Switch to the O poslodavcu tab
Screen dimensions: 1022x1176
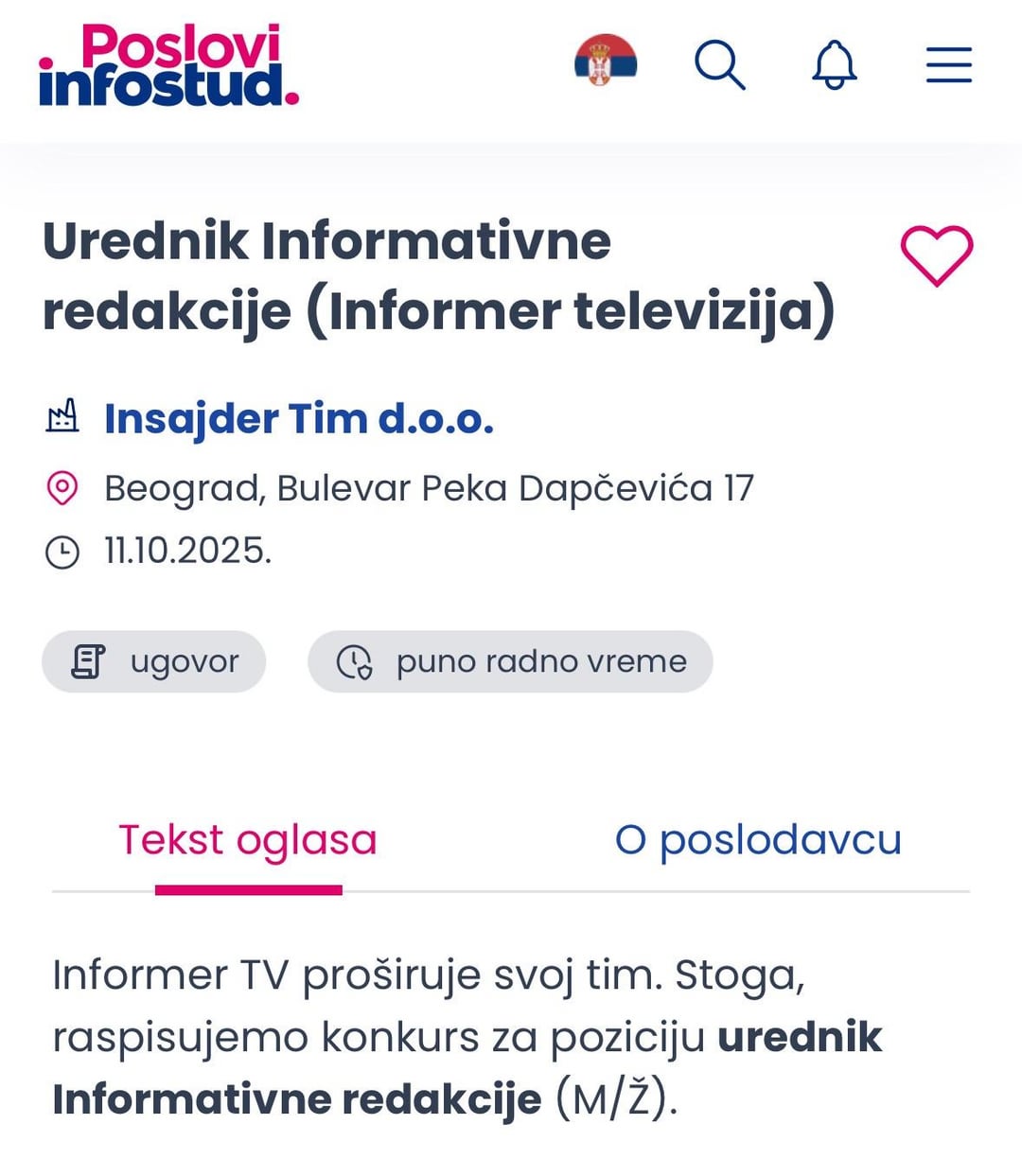click(x=758, y=840)
